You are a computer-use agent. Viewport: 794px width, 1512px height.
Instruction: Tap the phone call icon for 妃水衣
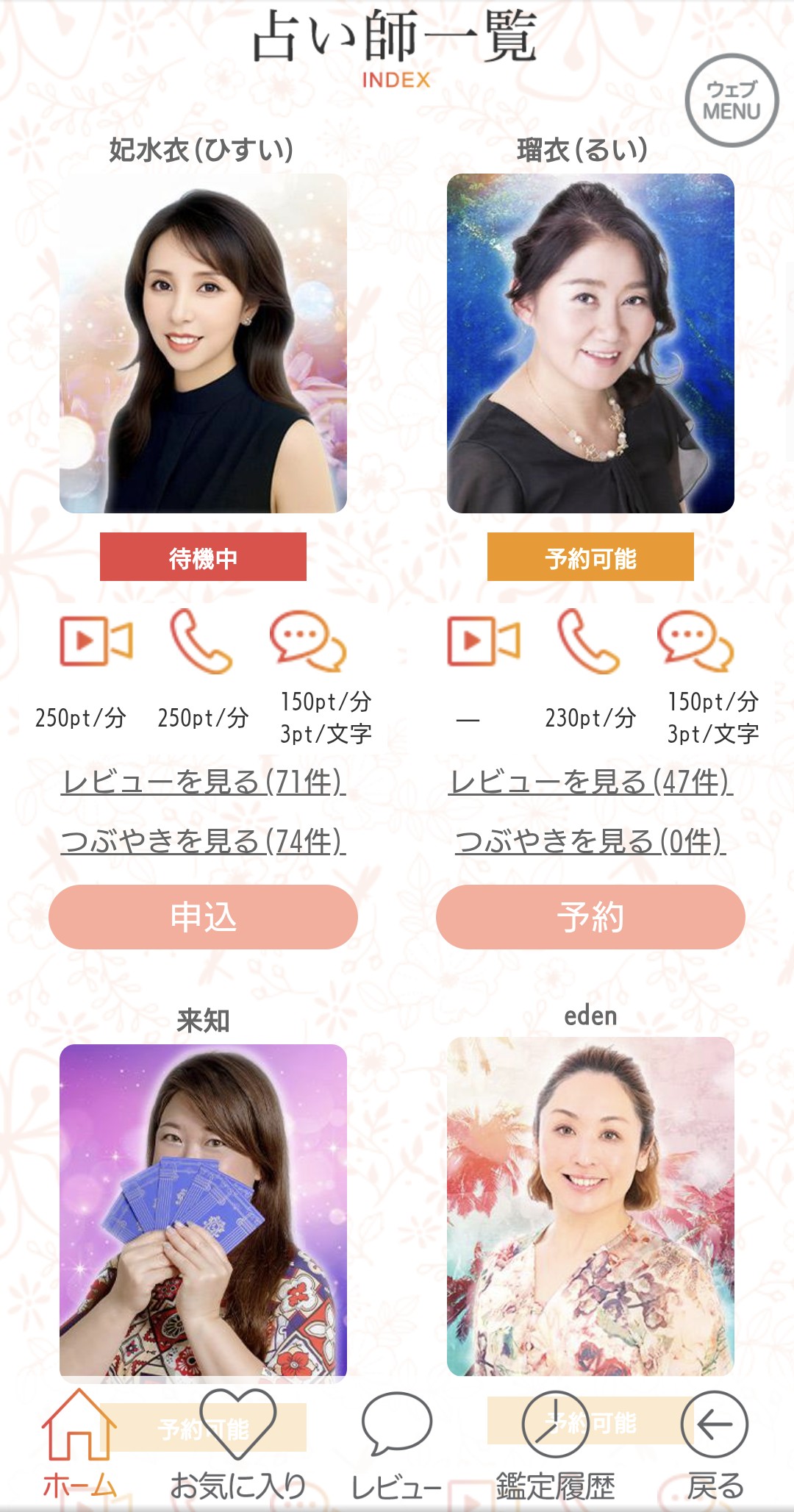click(201, 641)
